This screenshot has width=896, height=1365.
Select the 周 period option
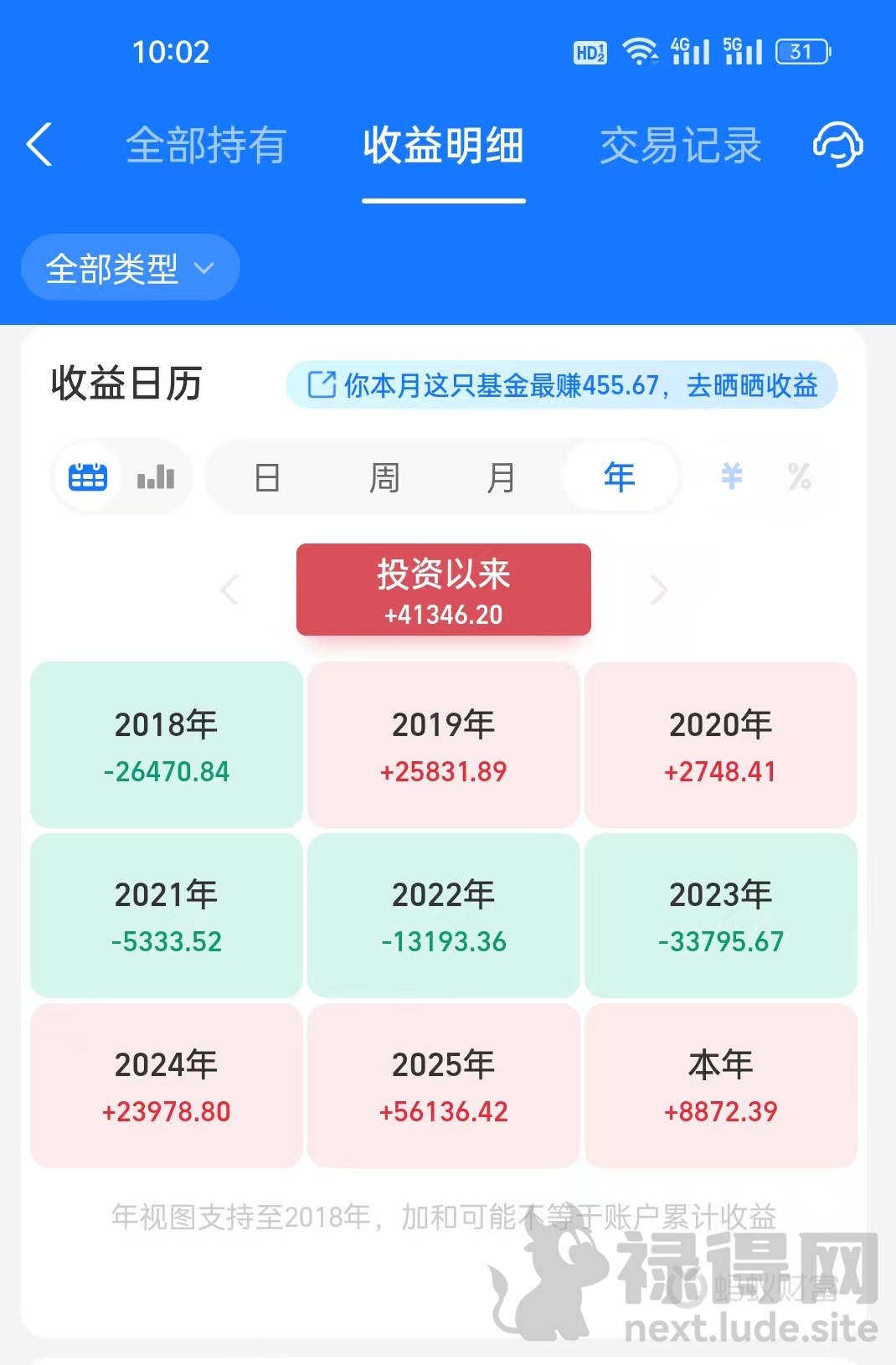click(384, 477)
